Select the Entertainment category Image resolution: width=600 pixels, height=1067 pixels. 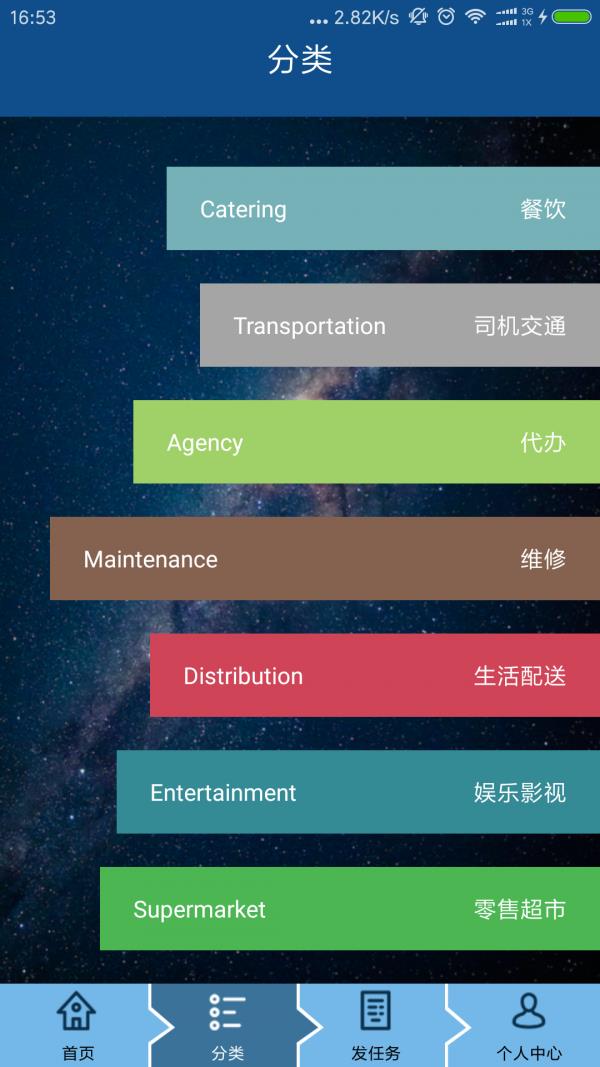tap(358, 792)
